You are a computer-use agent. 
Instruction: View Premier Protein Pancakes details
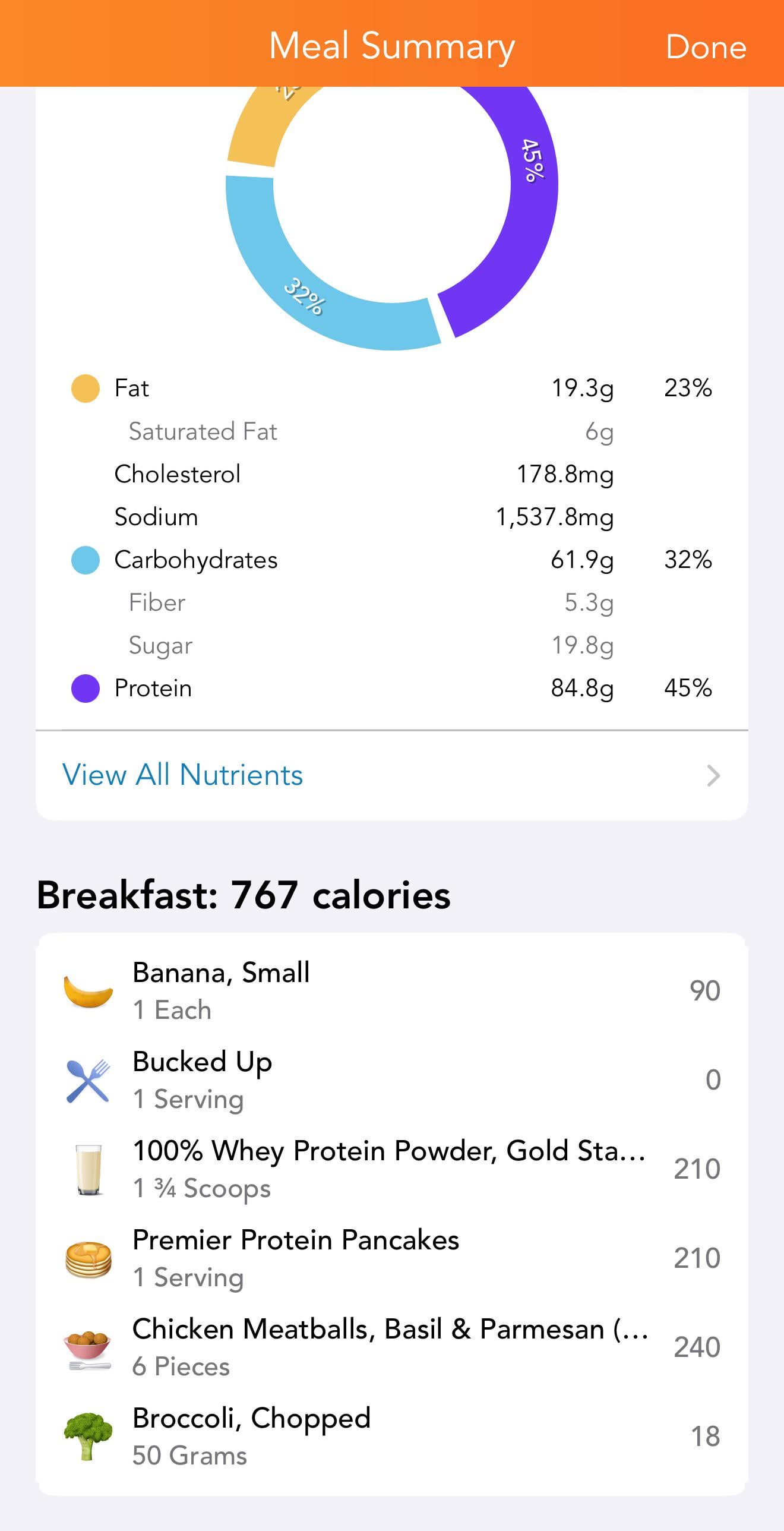coord(391,1258)
